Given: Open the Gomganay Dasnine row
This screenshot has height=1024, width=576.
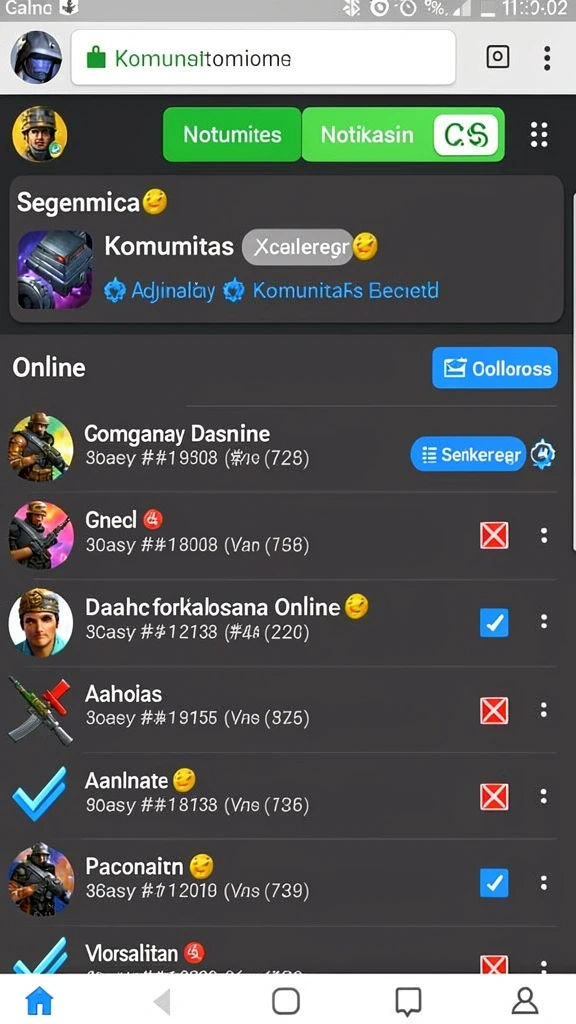Looking at the screenshot, I should click(x=283, y=449).
